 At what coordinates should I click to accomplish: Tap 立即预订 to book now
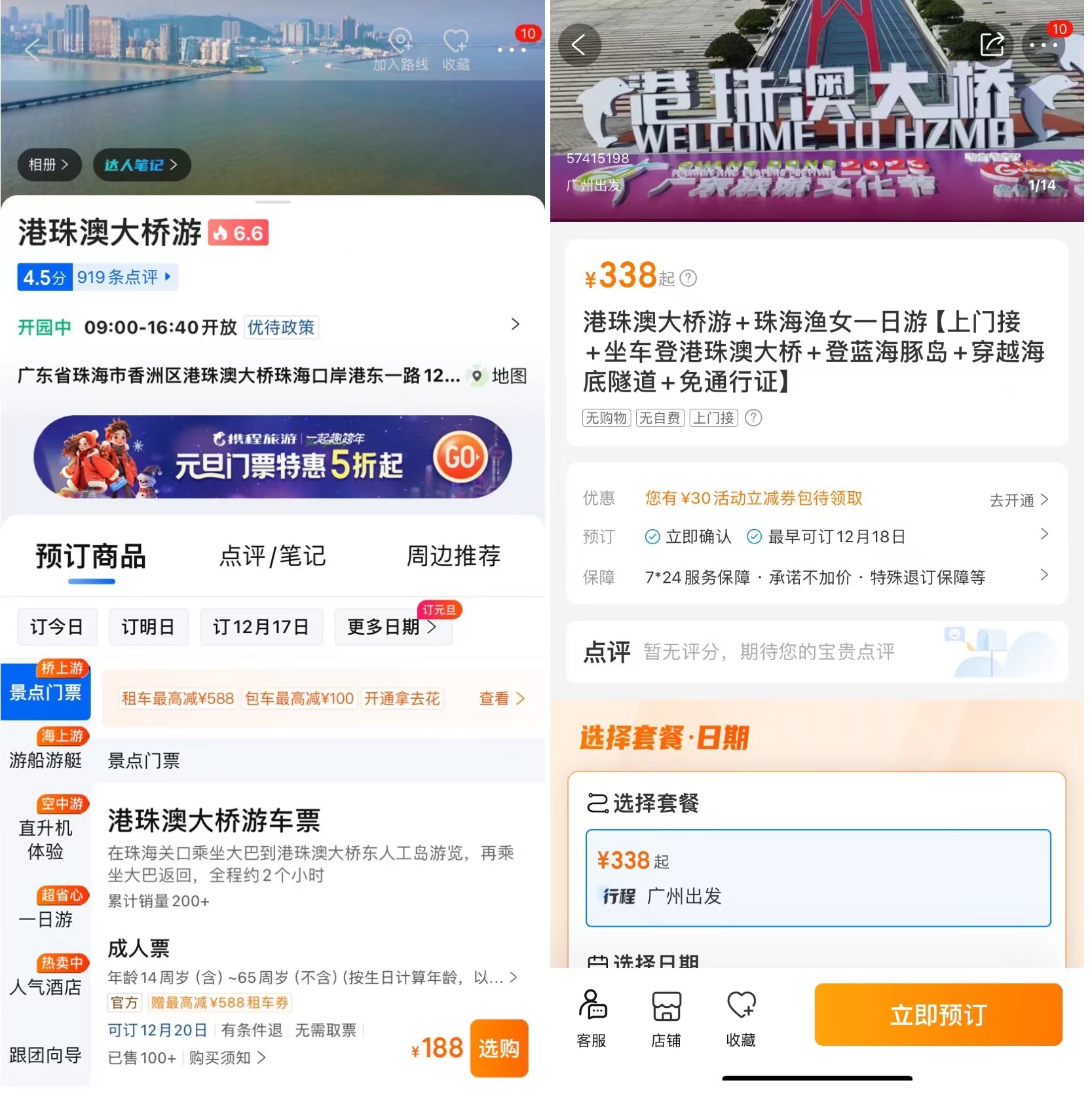coord(937,1014)
